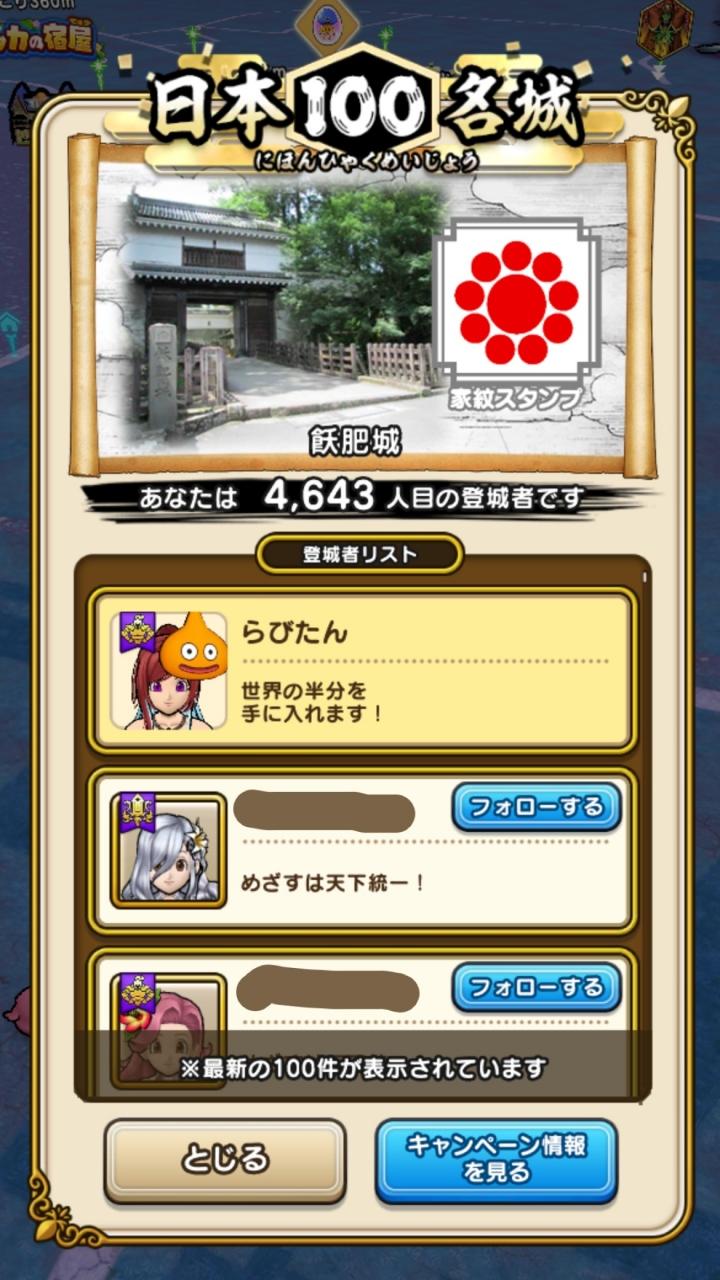Open the silver-haired player's avatar
720x1280 pixels.
coord(169,850)
